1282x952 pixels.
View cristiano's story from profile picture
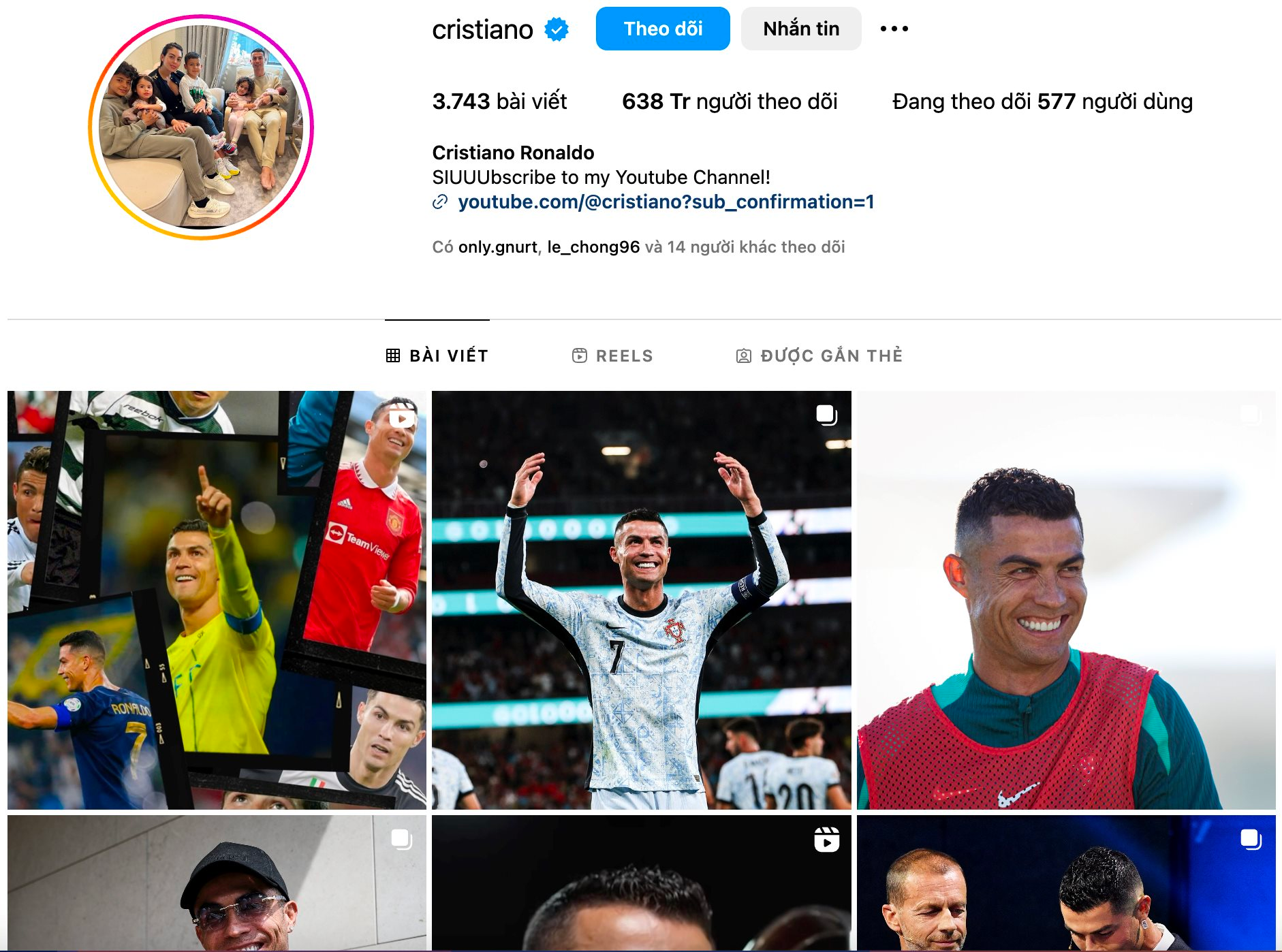point(201,127)
